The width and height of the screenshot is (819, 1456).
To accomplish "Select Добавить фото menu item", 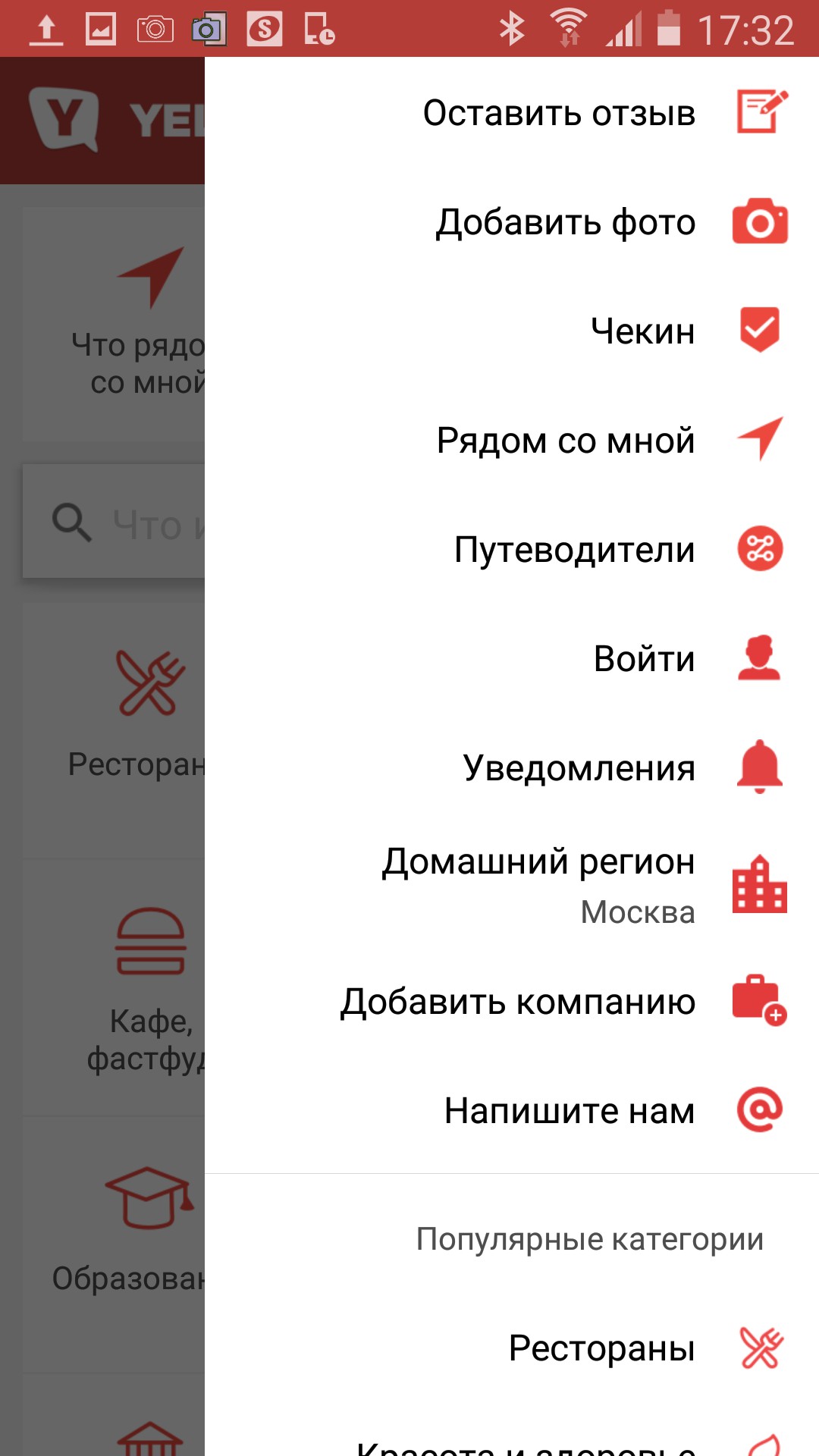I will coord(565,222).
